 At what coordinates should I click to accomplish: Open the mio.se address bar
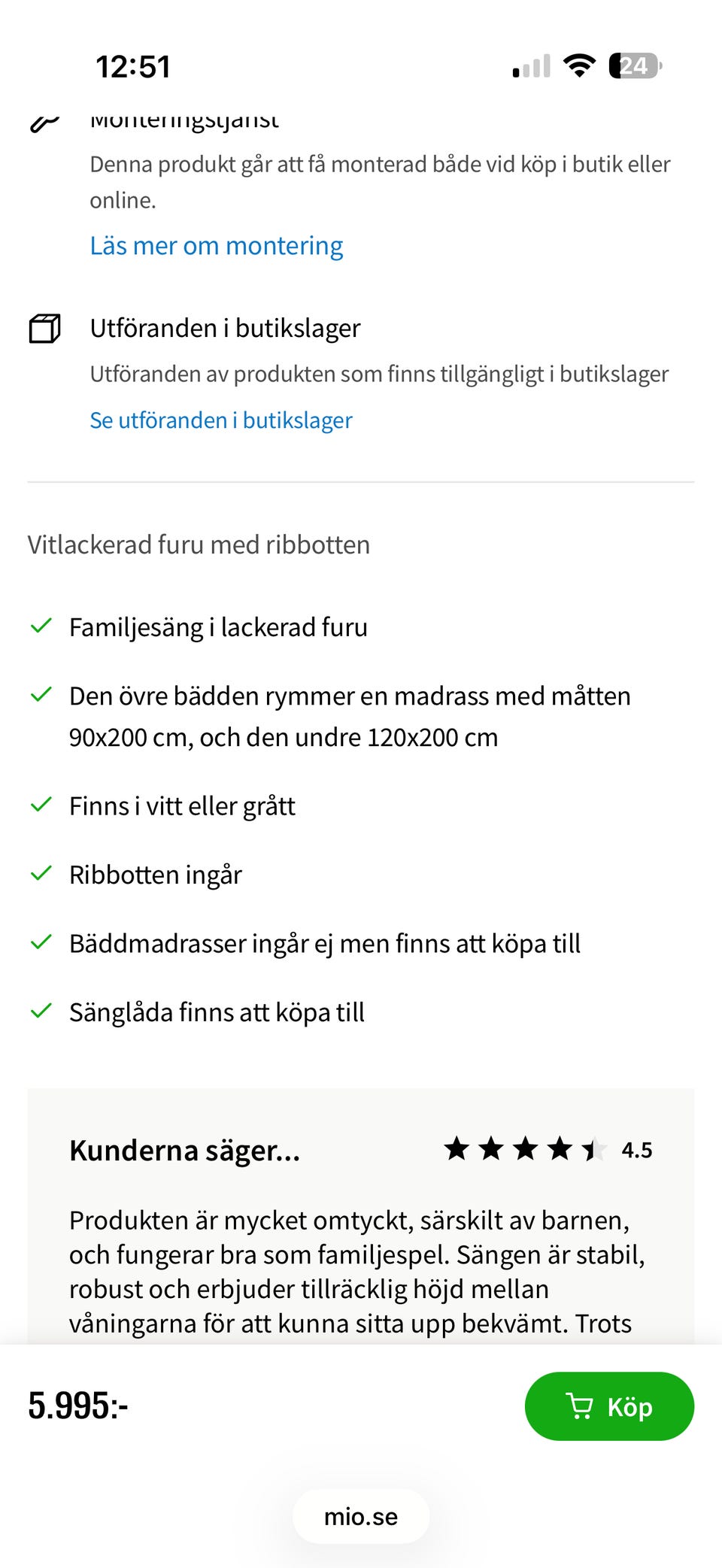click(361, 1517)
